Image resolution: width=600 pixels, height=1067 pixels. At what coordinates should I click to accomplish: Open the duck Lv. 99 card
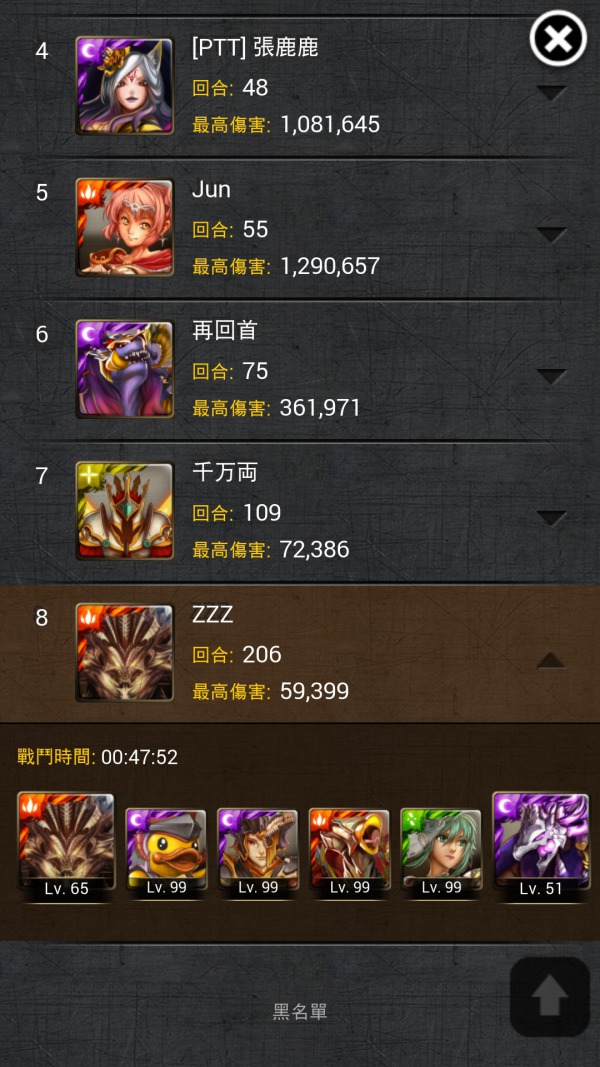coord(166,852)
